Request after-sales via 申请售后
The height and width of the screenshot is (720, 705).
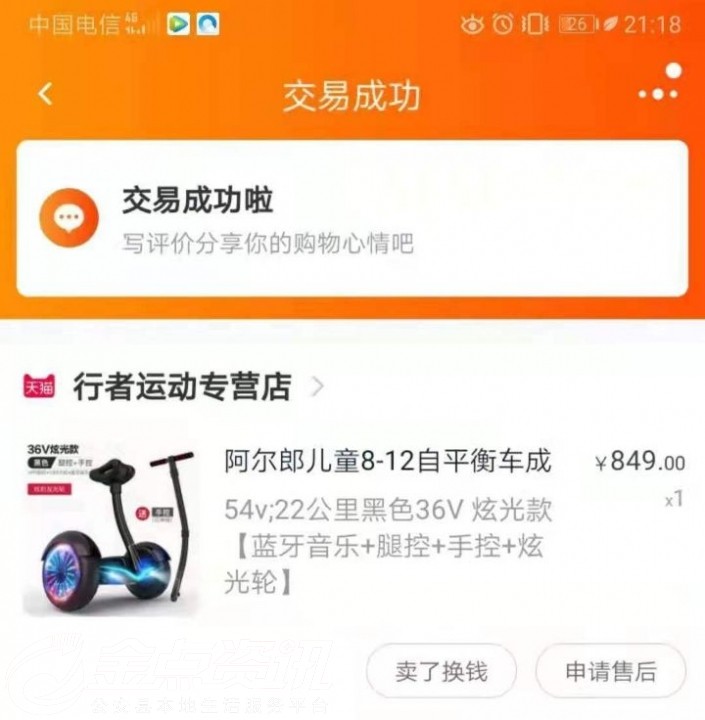click(611, 670)
